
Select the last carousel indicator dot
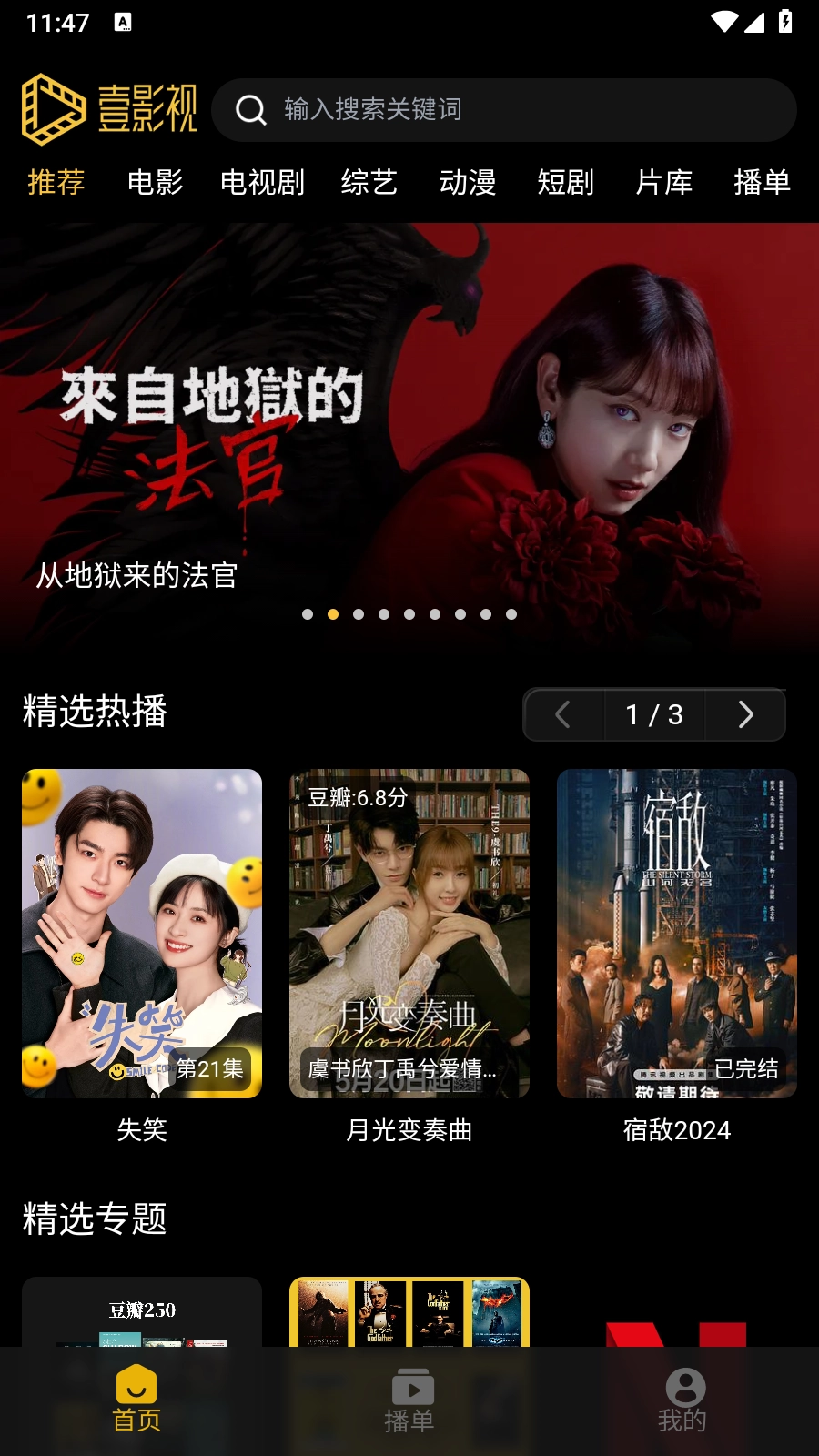[x=511, y=614]
